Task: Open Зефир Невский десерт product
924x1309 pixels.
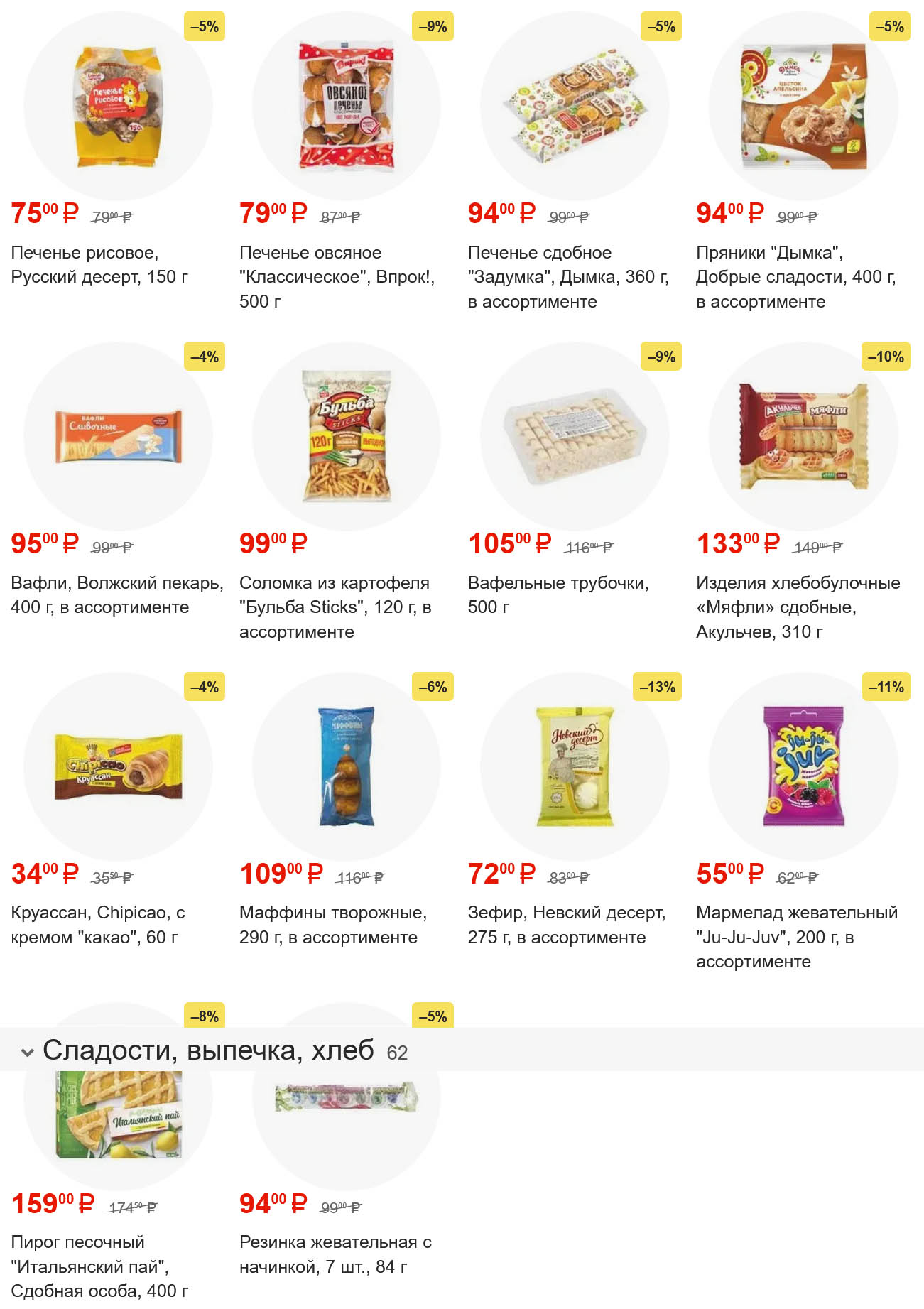Action: tap(575, 767)
